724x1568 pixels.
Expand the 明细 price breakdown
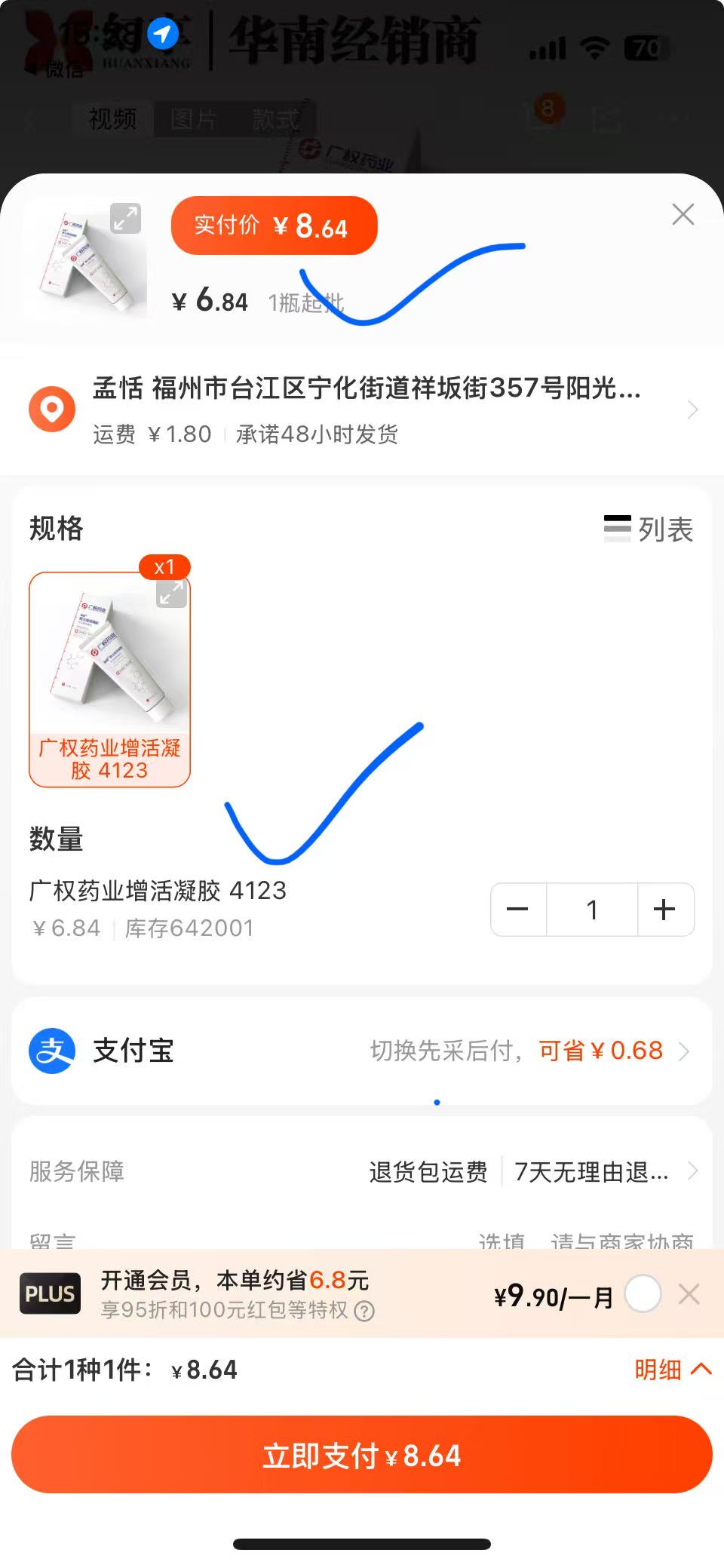coord(672,1369)
